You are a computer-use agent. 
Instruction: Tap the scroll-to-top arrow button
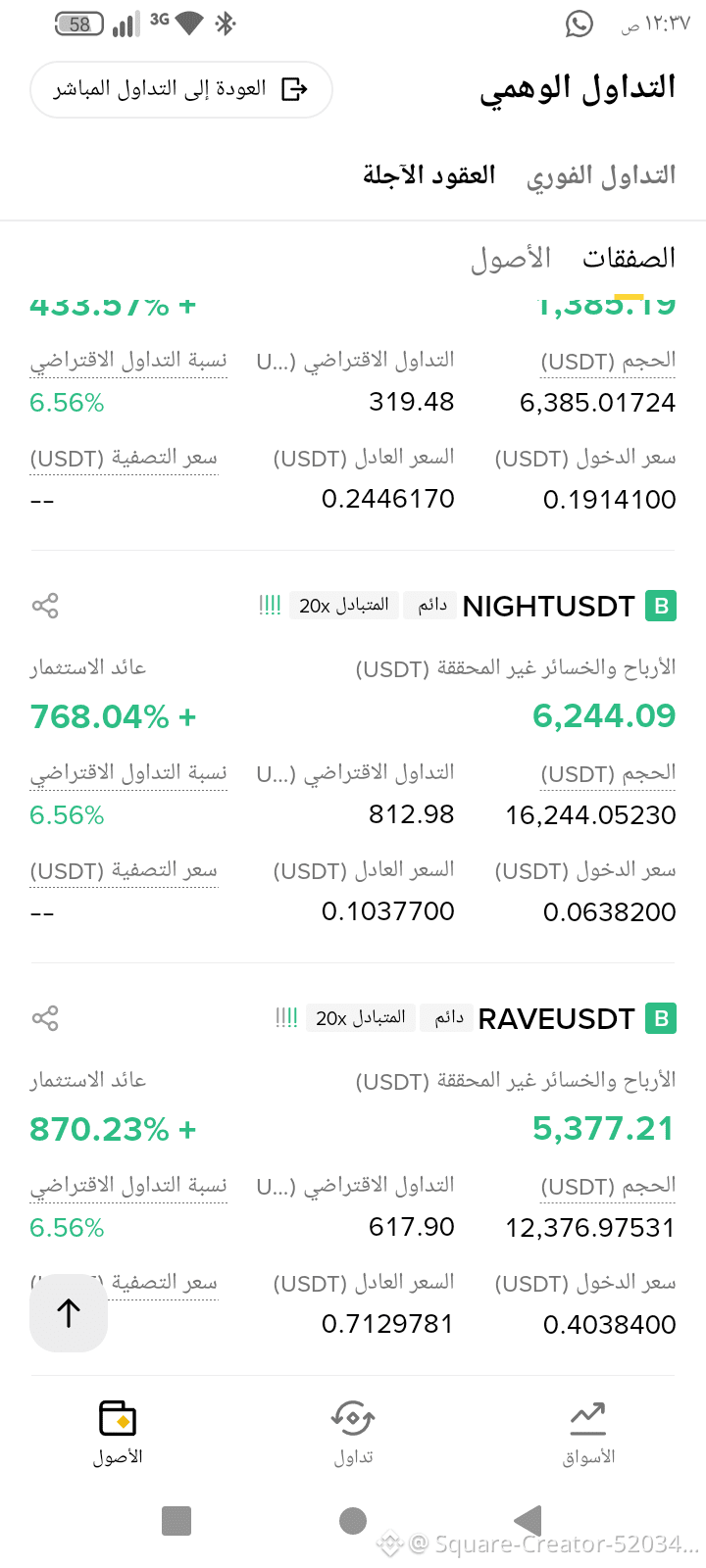click(69, 1313)
